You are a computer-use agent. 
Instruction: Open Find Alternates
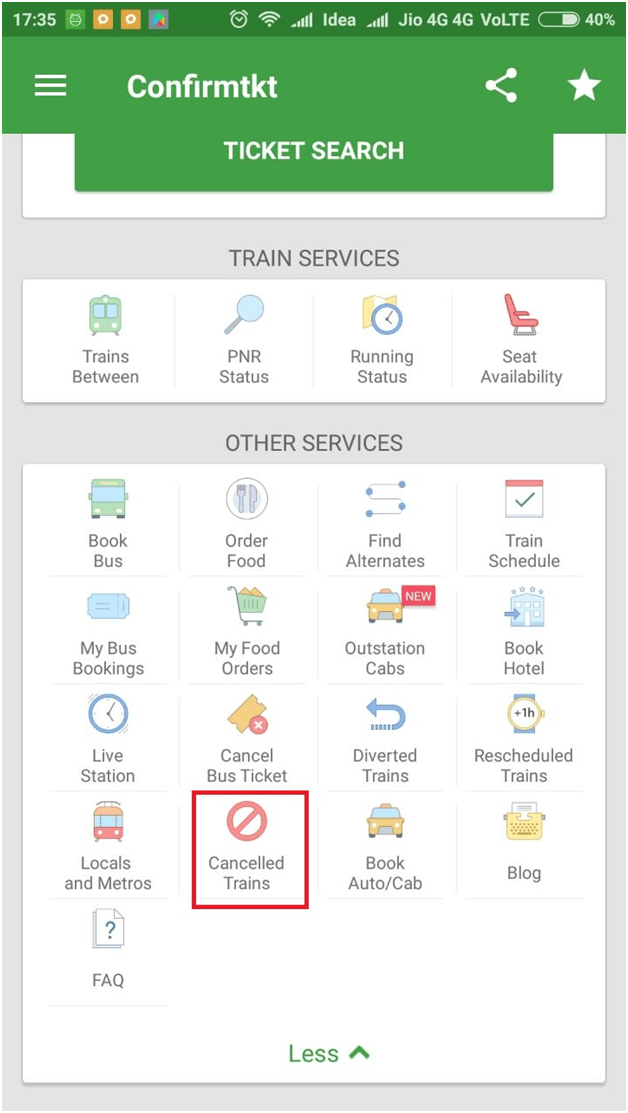tap(385, 525)
